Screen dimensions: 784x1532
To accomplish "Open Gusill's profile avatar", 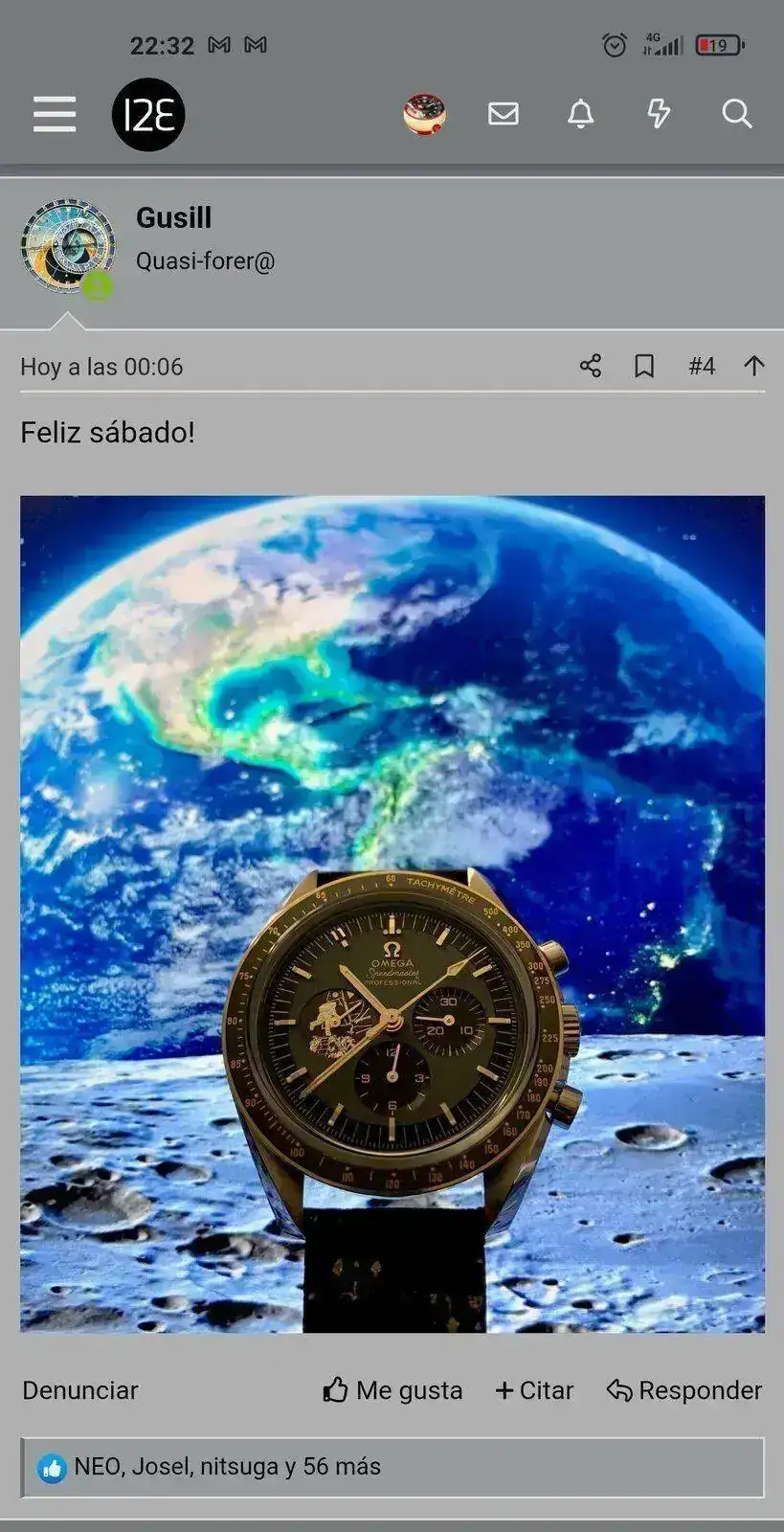I will (68, 246).
